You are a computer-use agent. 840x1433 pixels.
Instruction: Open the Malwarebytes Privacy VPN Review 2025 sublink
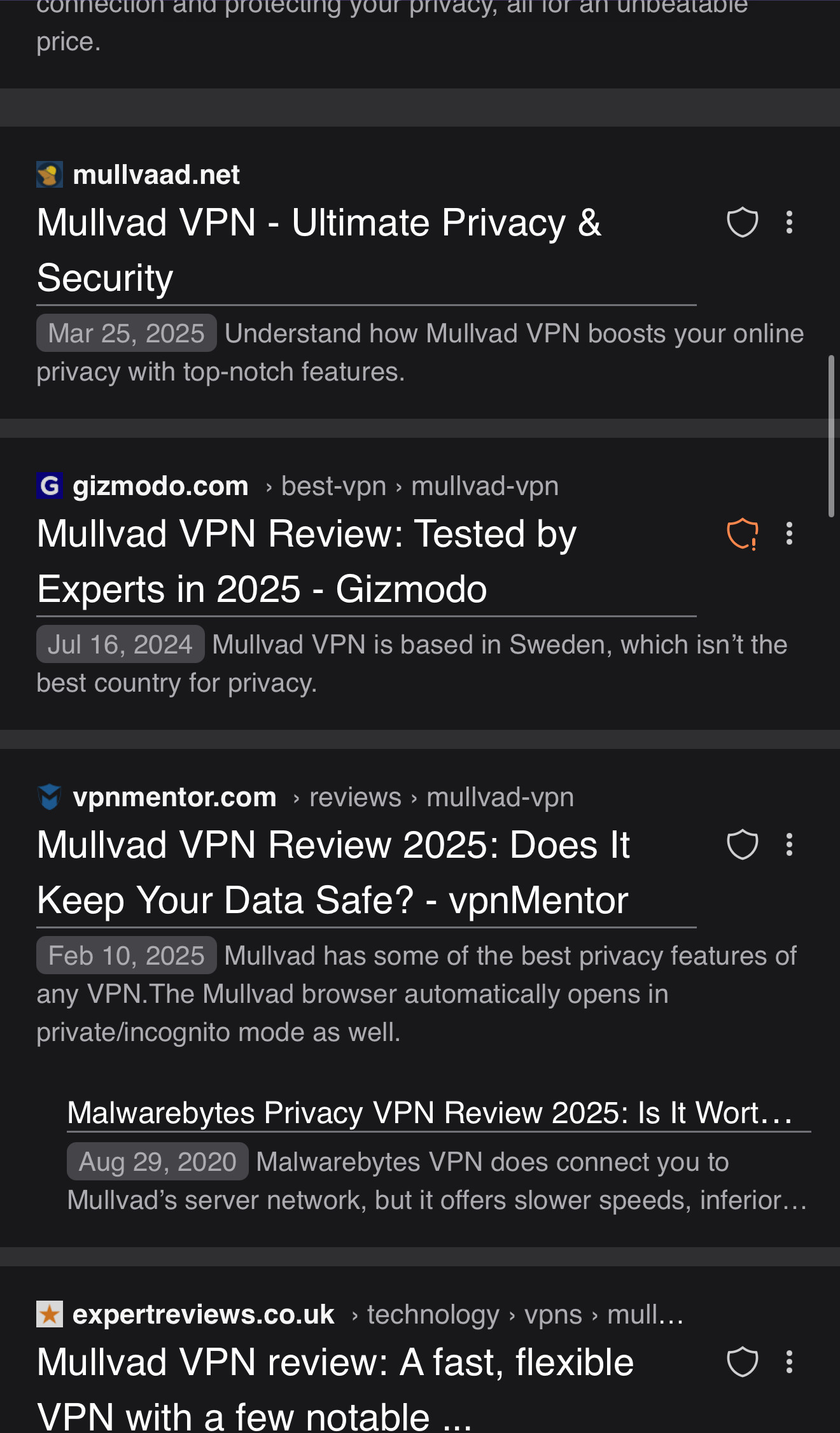pyautogui.click(x=430, y=1113)
